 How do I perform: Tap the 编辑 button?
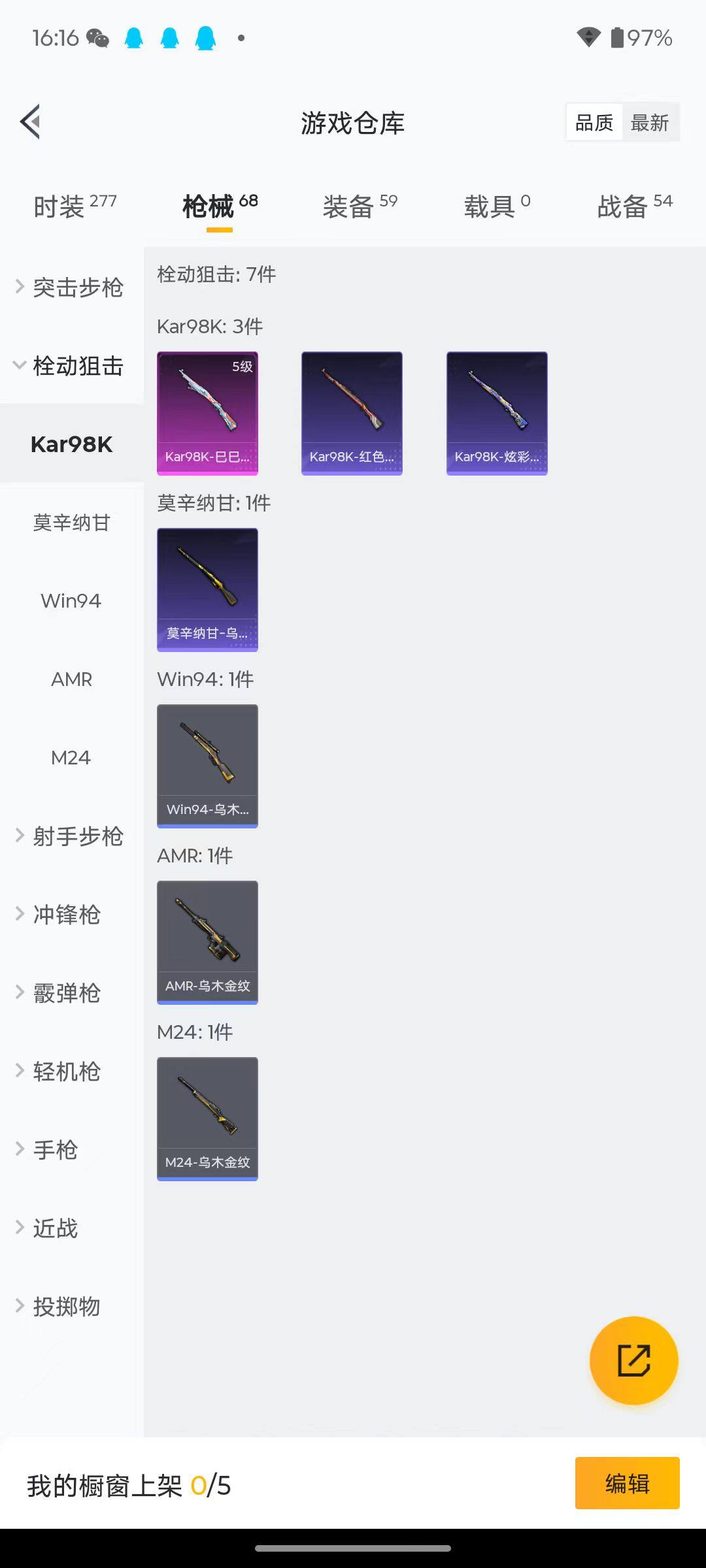tap(627, 1483)
